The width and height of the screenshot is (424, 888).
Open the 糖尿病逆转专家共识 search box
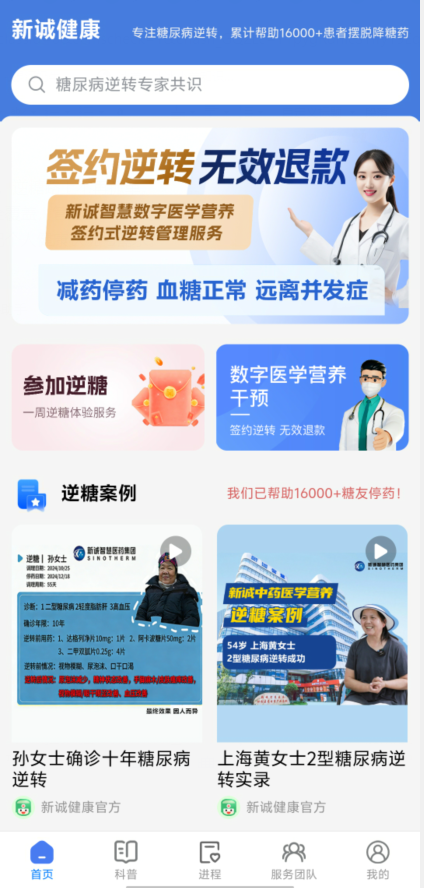point(210,85)
